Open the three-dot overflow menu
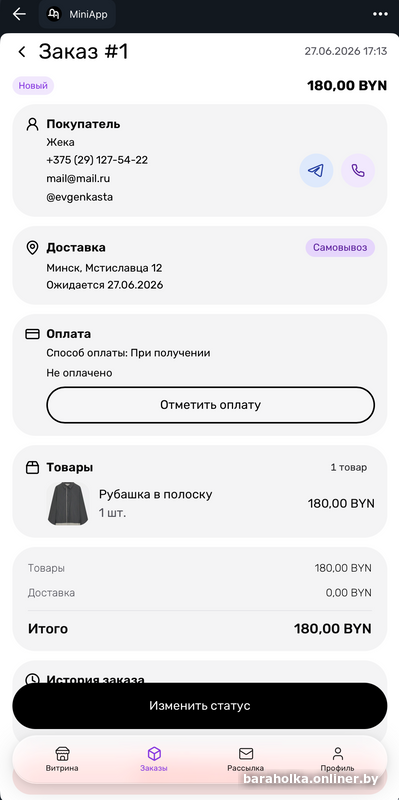Viewport: 399px width, 800px height. pyautogui.click(x=380, y=14)
